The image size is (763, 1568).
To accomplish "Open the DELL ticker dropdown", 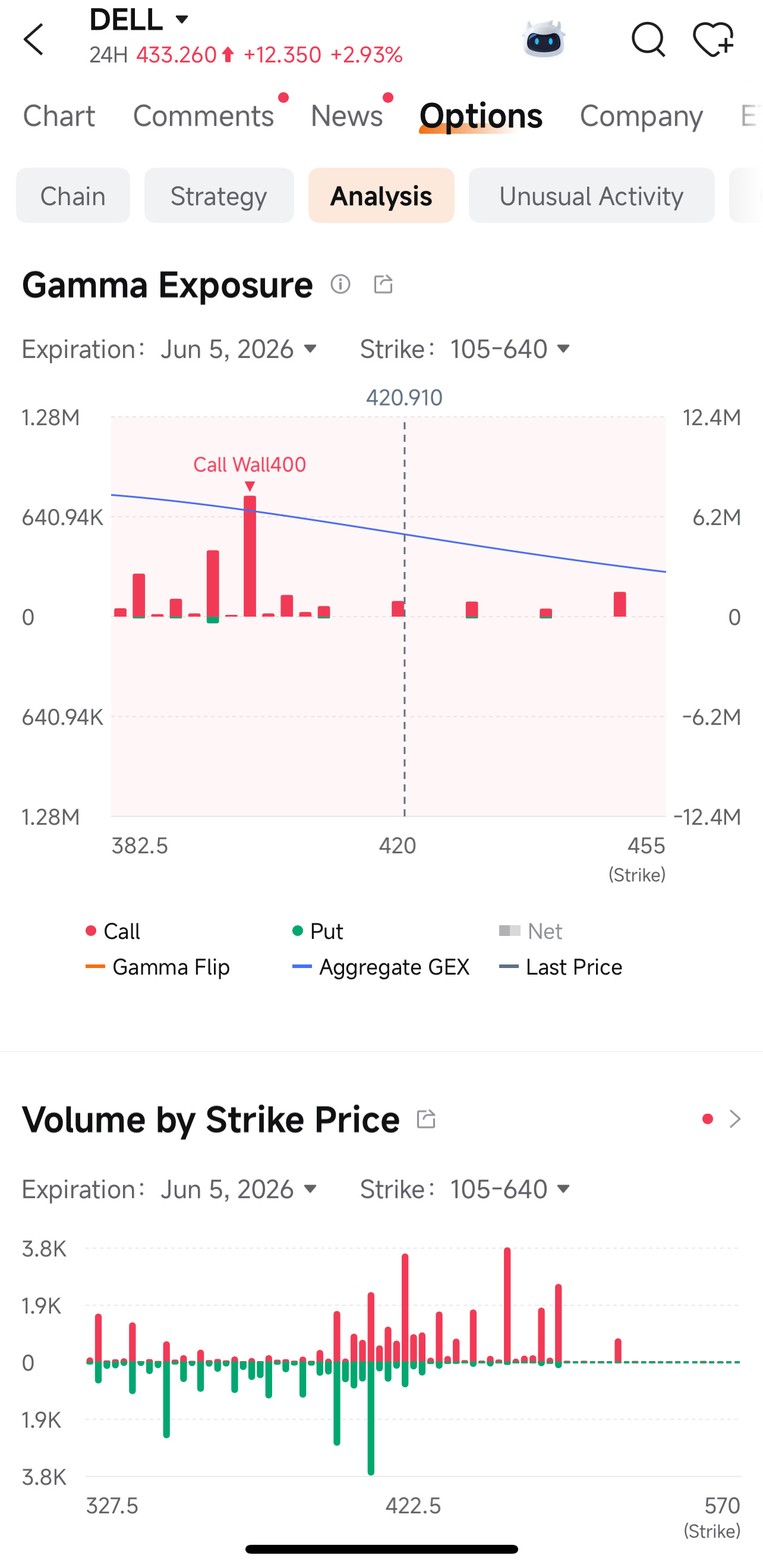I will (139, 20).
